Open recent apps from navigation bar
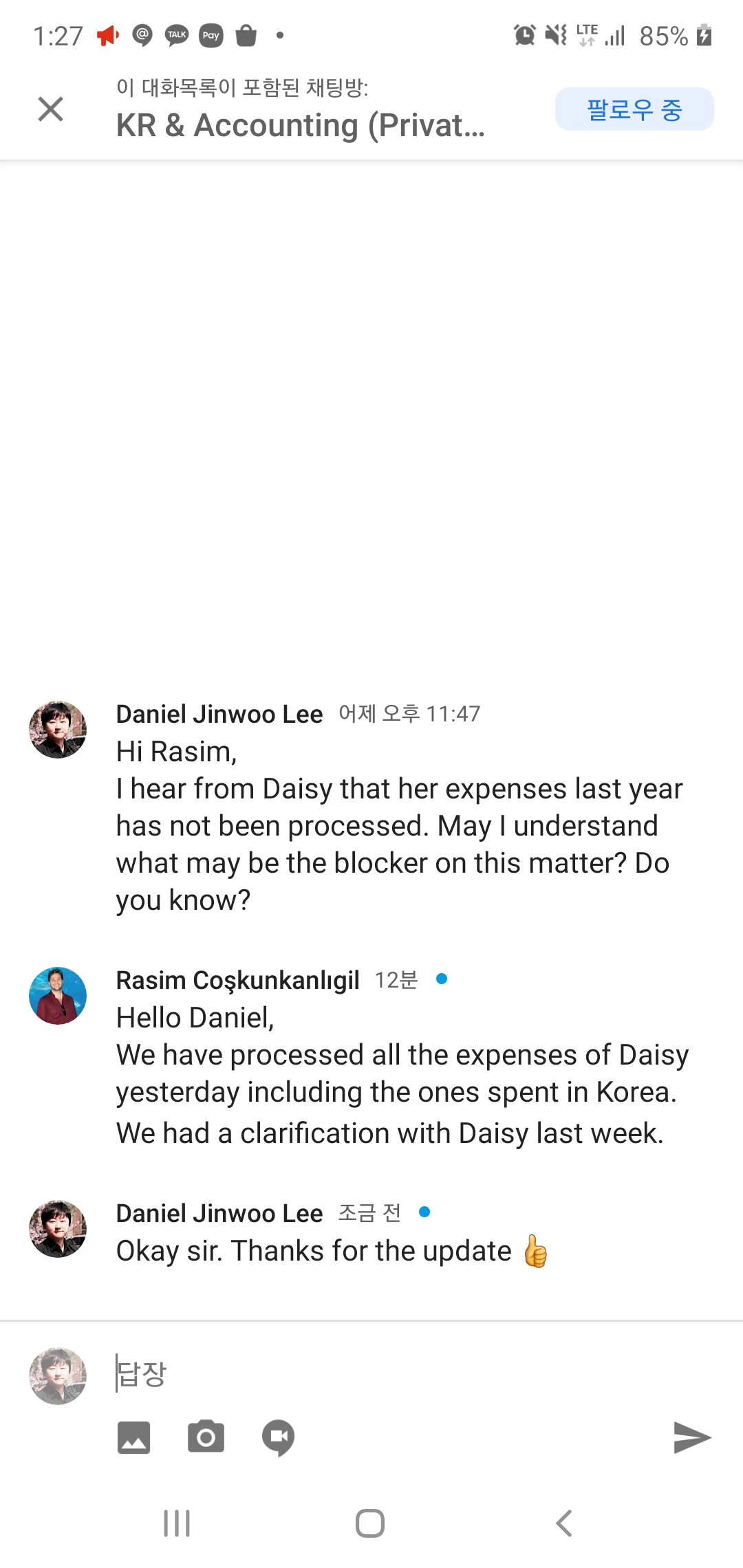Image resolution: width=743 pixels, height=1568 pixels. click(177, 1523)
